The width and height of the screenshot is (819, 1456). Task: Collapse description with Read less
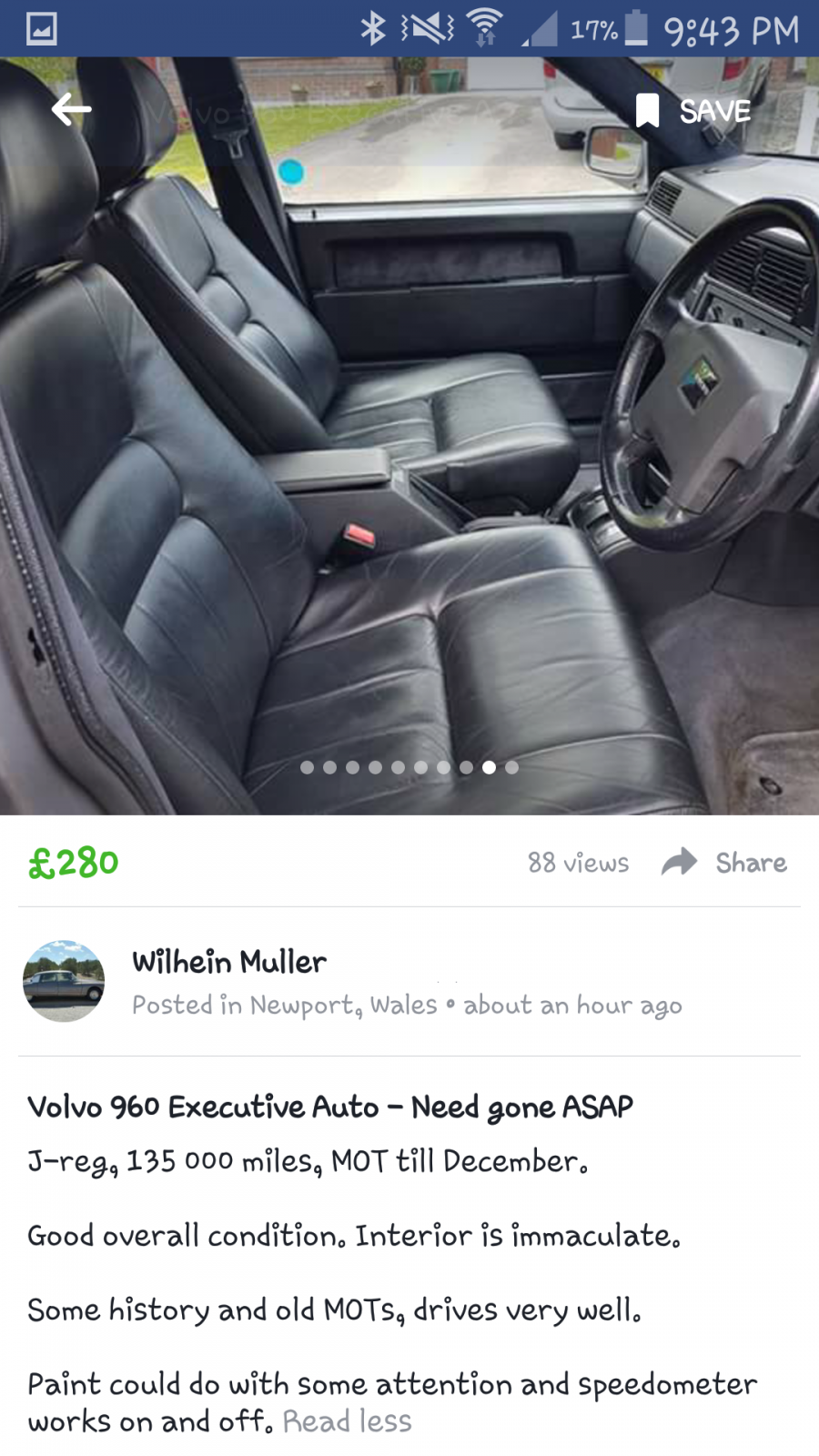(x=347, y=1421)
